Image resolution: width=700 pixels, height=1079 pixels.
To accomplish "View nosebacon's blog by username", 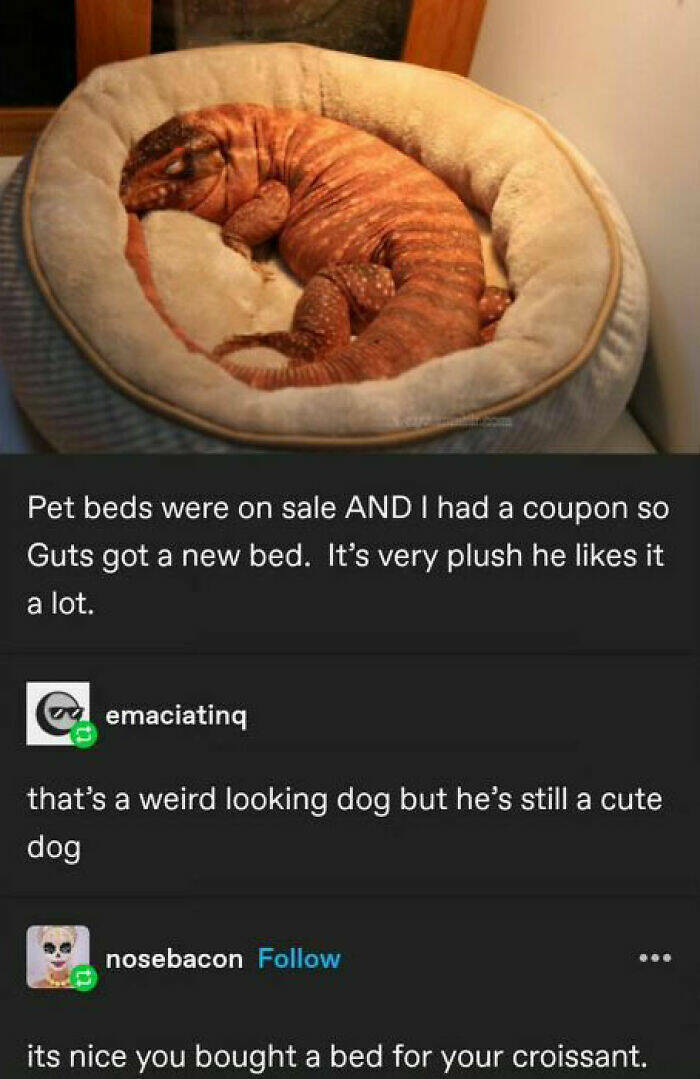I will (174, 958).
